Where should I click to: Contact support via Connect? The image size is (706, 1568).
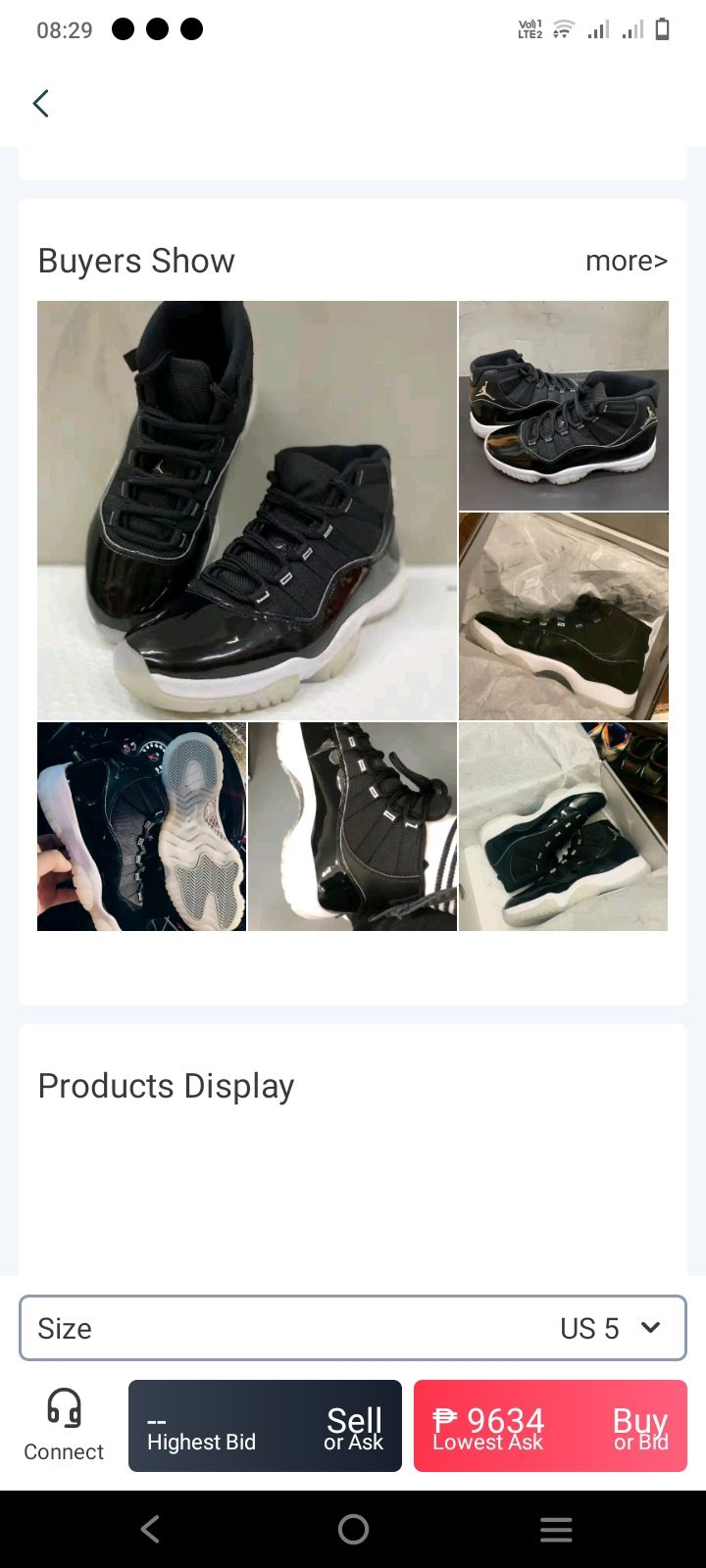pyautogui.click(x=64, y=1426)
